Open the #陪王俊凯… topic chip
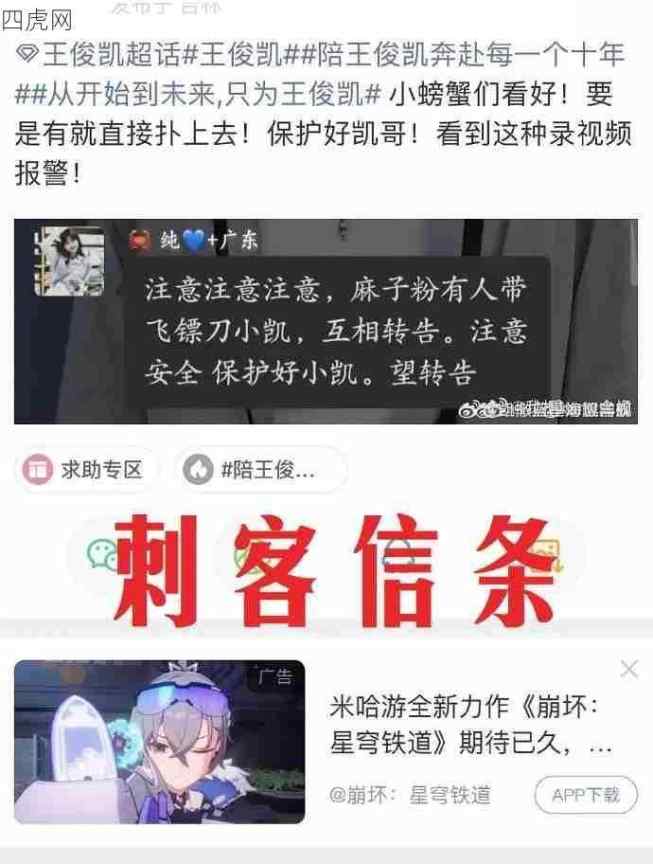Screen dimensions: 653x864 [260, 469]
